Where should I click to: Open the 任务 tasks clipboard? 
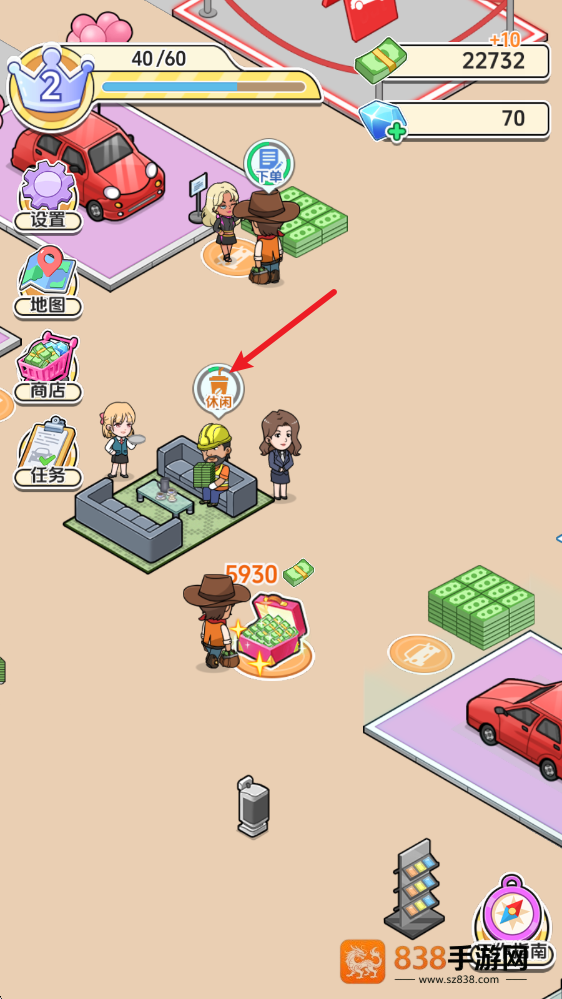(48, 453)
